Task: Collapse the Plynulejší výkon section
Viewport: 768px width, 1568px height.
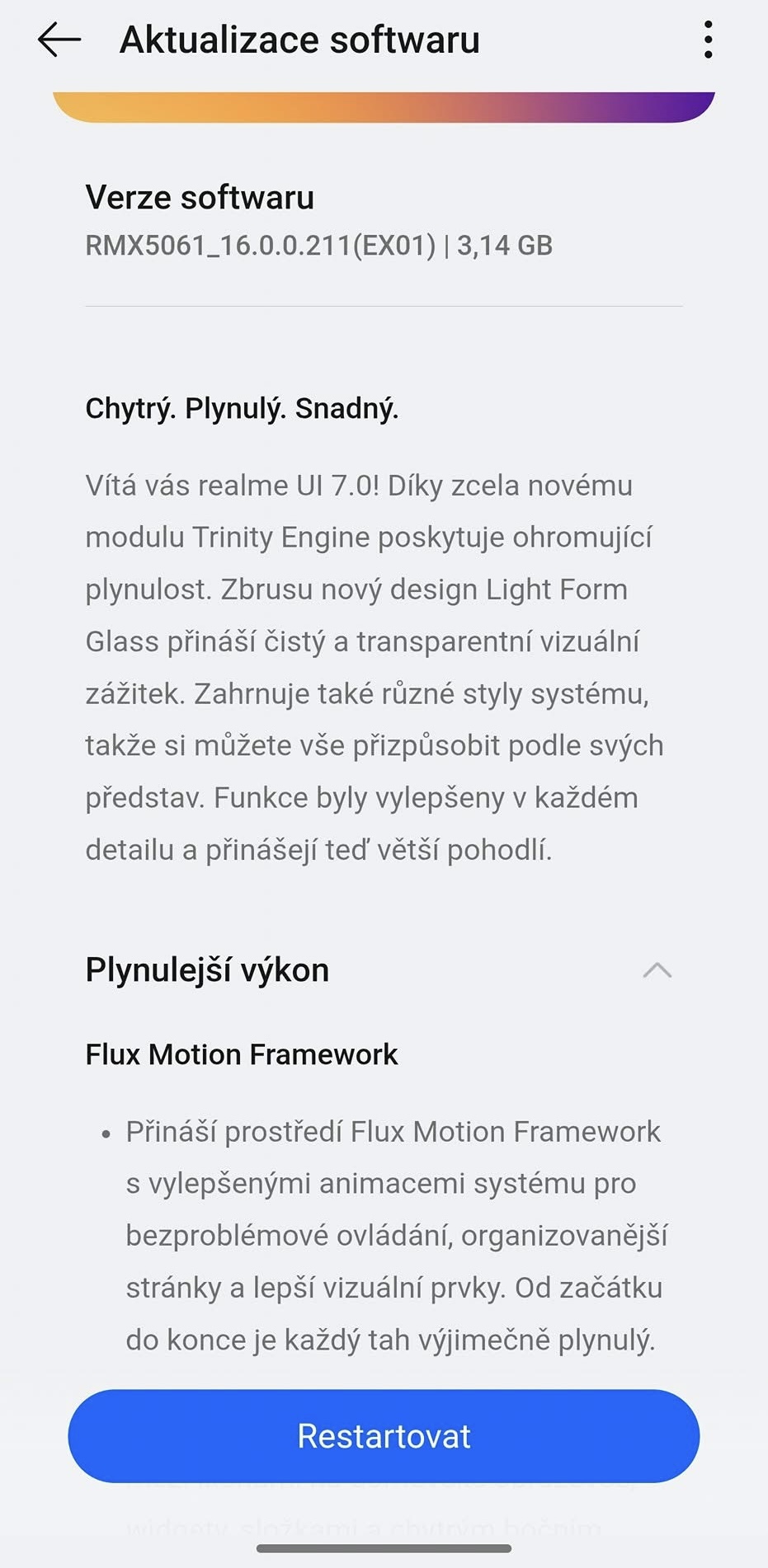Action: pos(657,970)
